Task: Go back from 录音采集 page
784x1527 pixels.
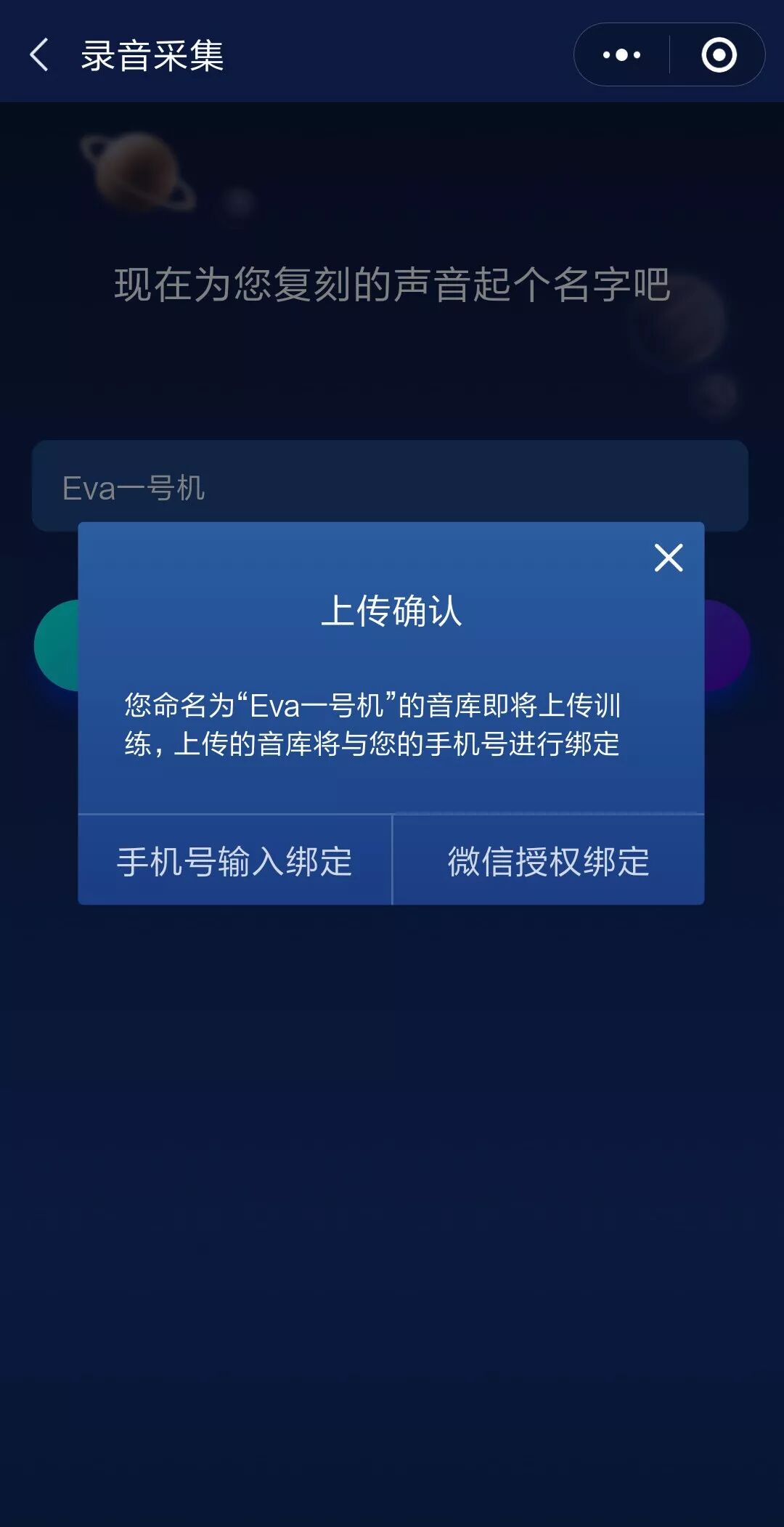Action: [x=39, y=55]
